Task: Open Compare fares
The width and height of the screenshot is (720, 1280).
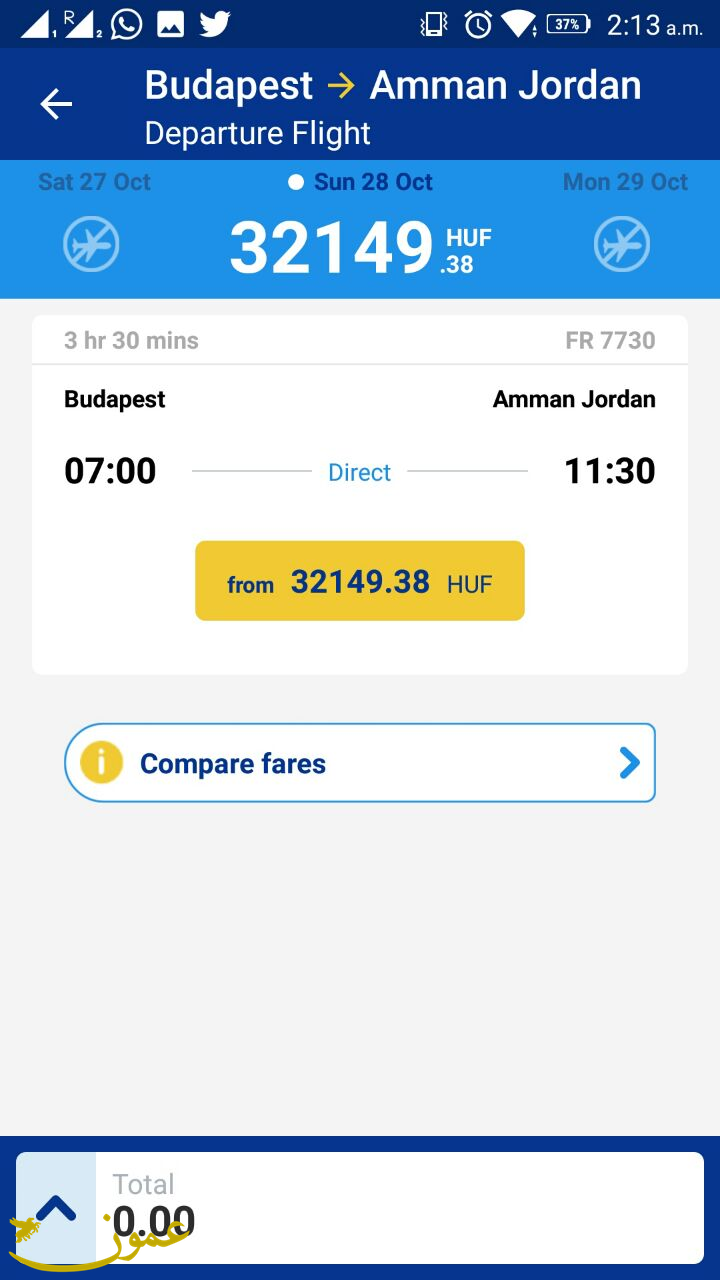Action: coord(360,763)
